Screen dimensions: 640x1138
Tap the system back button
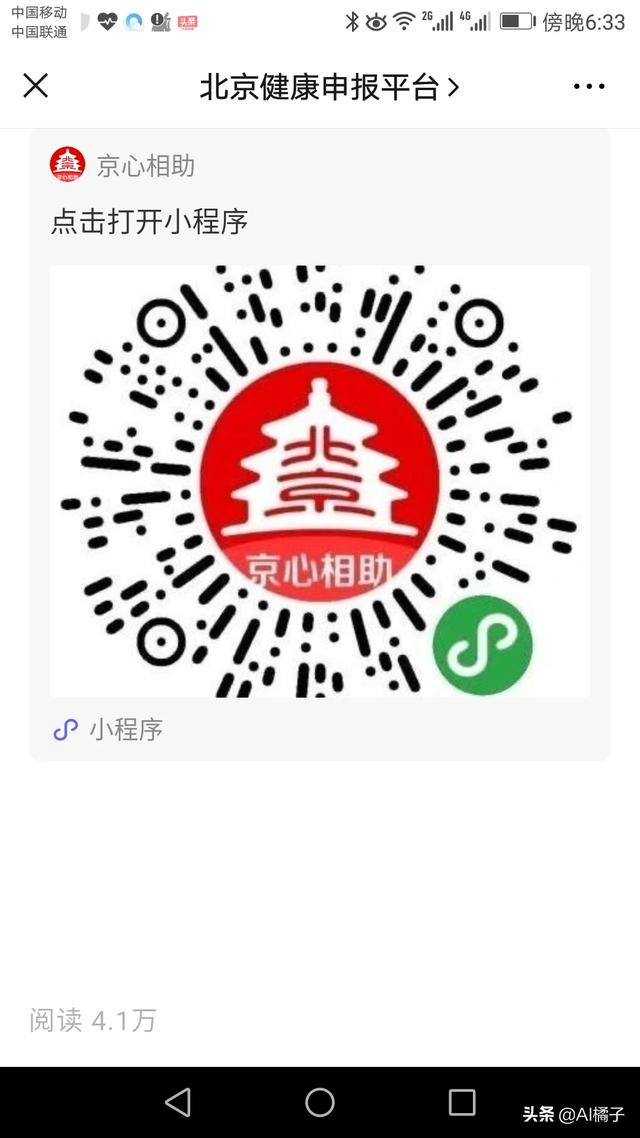click(178, 1102)
